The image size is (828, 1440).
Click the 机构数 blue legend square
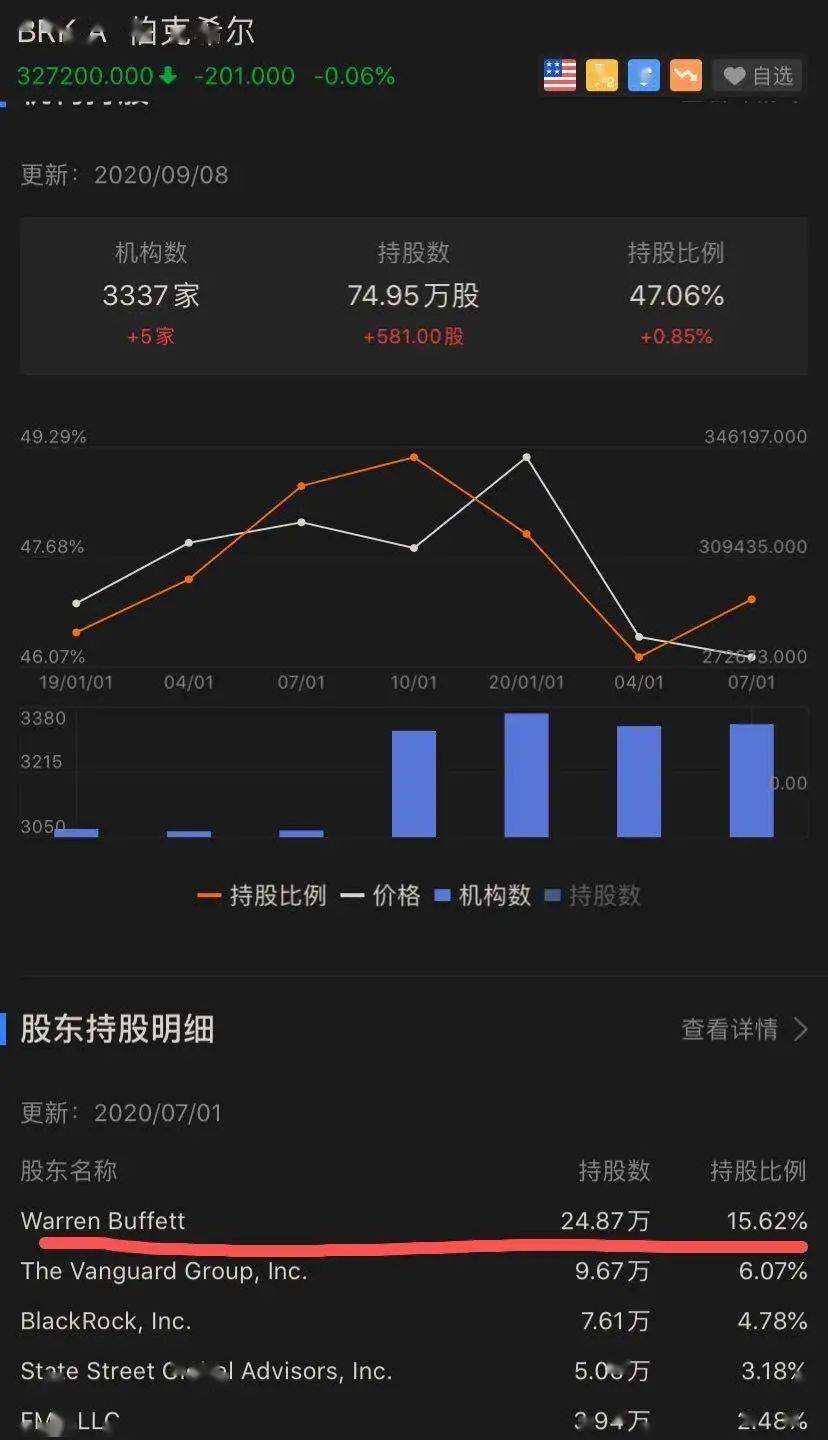[441, 896]
